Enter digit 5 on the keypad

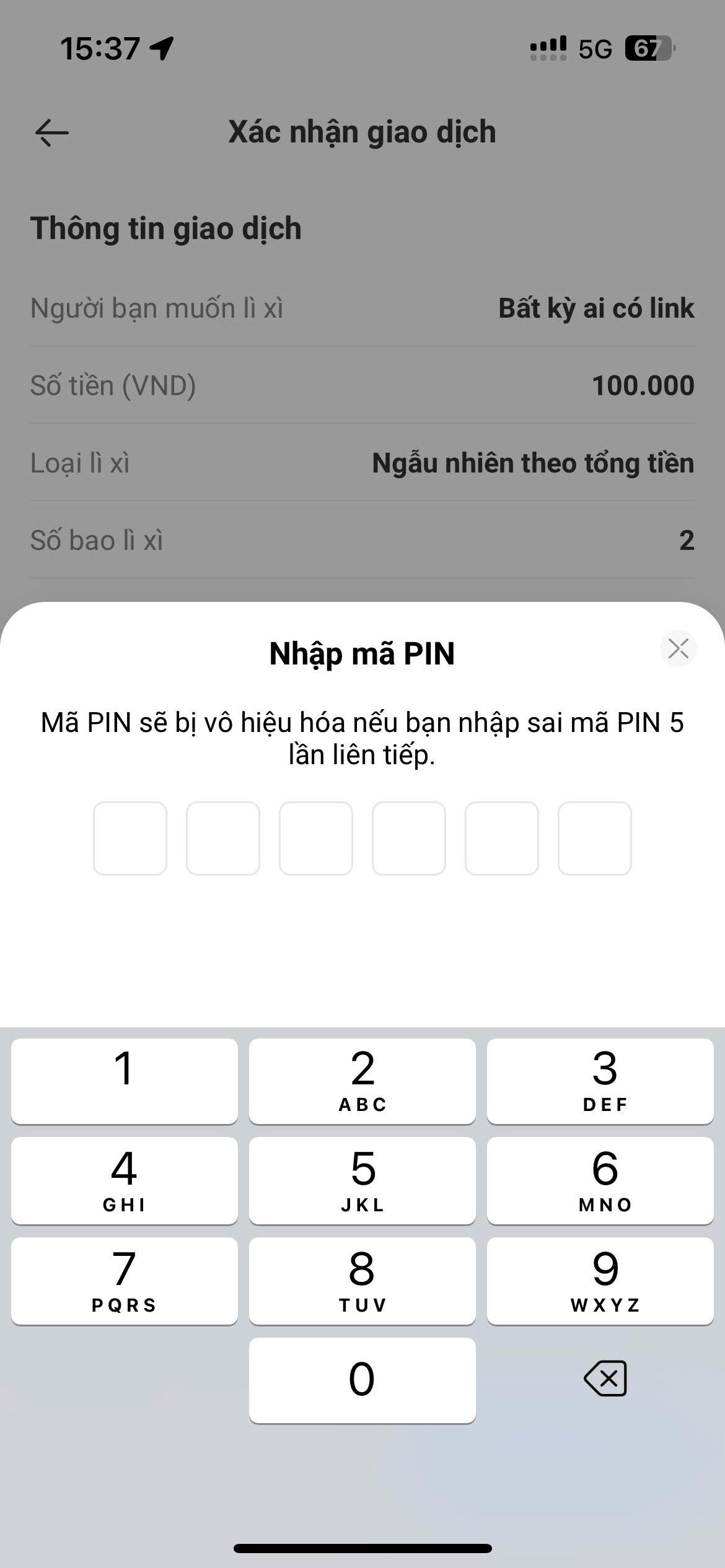coord(362,1180)
